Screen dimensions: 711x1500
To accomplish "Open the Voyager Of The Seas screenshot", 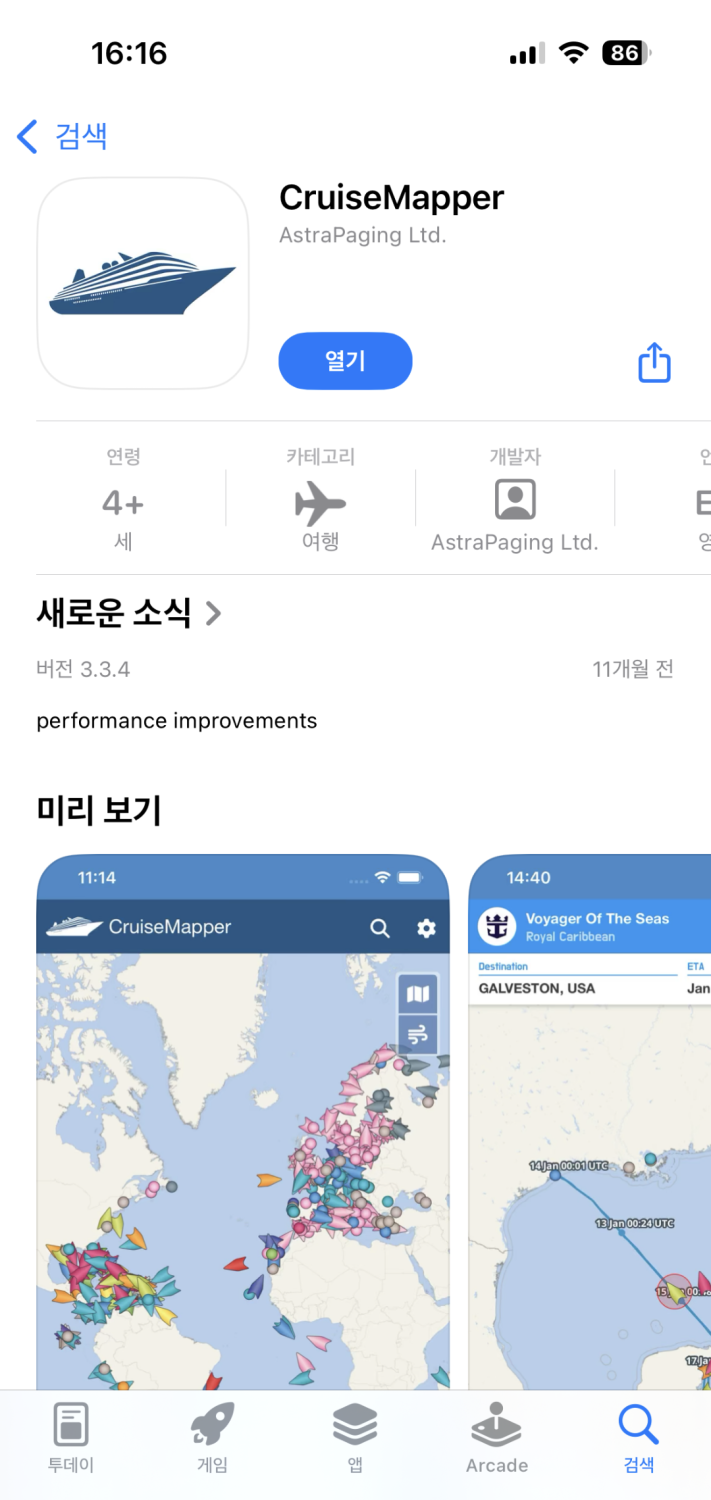I will click(590, 1120).
